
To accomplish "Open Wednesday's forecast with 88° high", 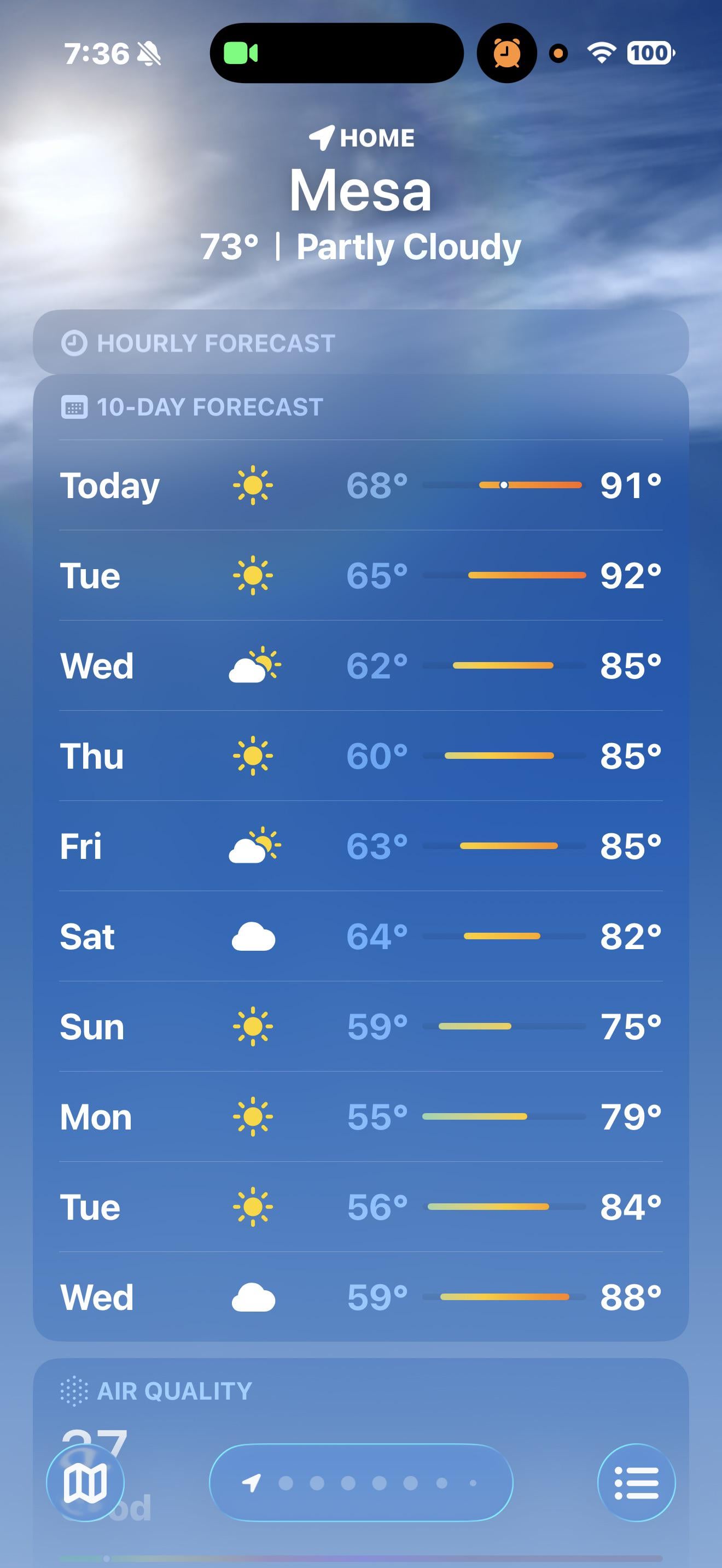I will pyautogui.click(x=361, y=1296).
